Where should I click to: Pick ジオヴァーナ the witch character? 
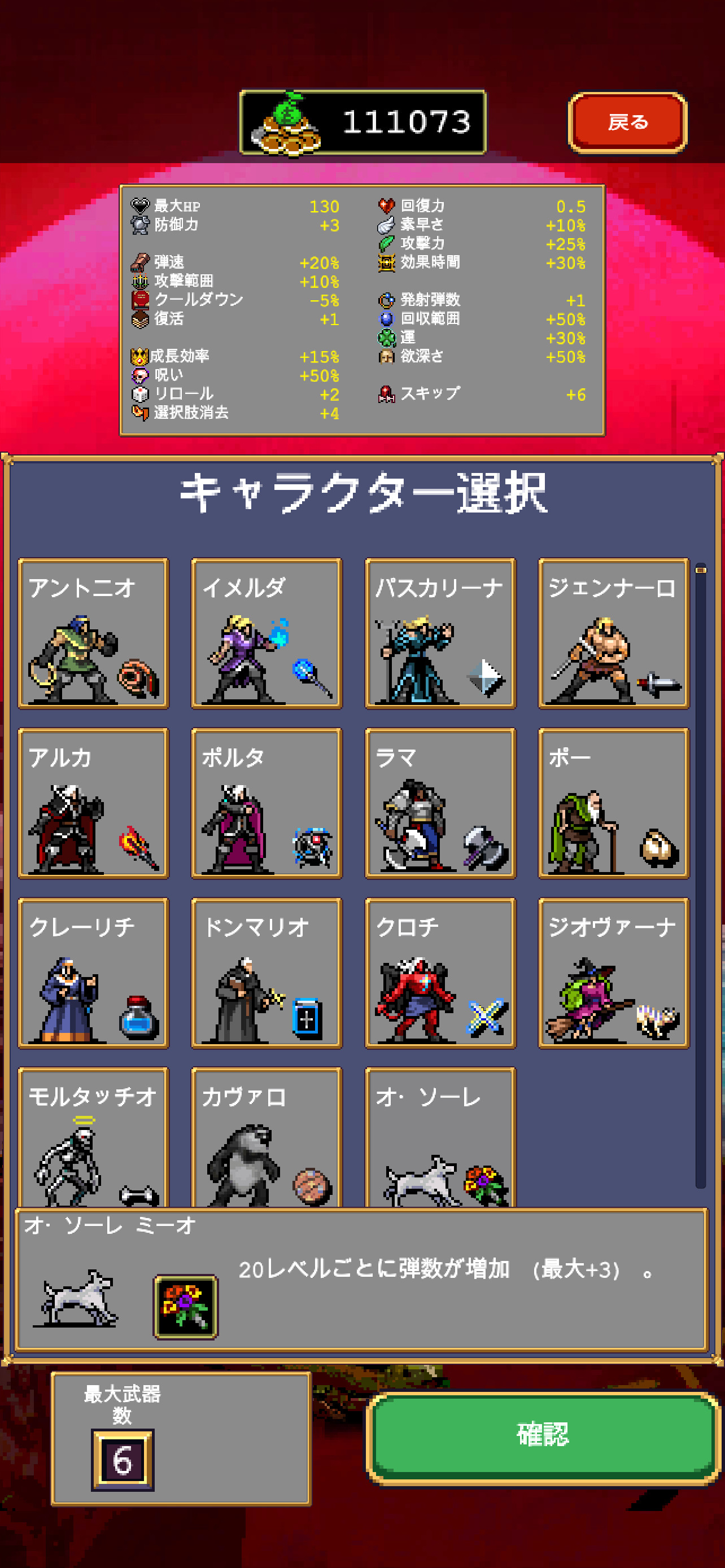[614, 973]
